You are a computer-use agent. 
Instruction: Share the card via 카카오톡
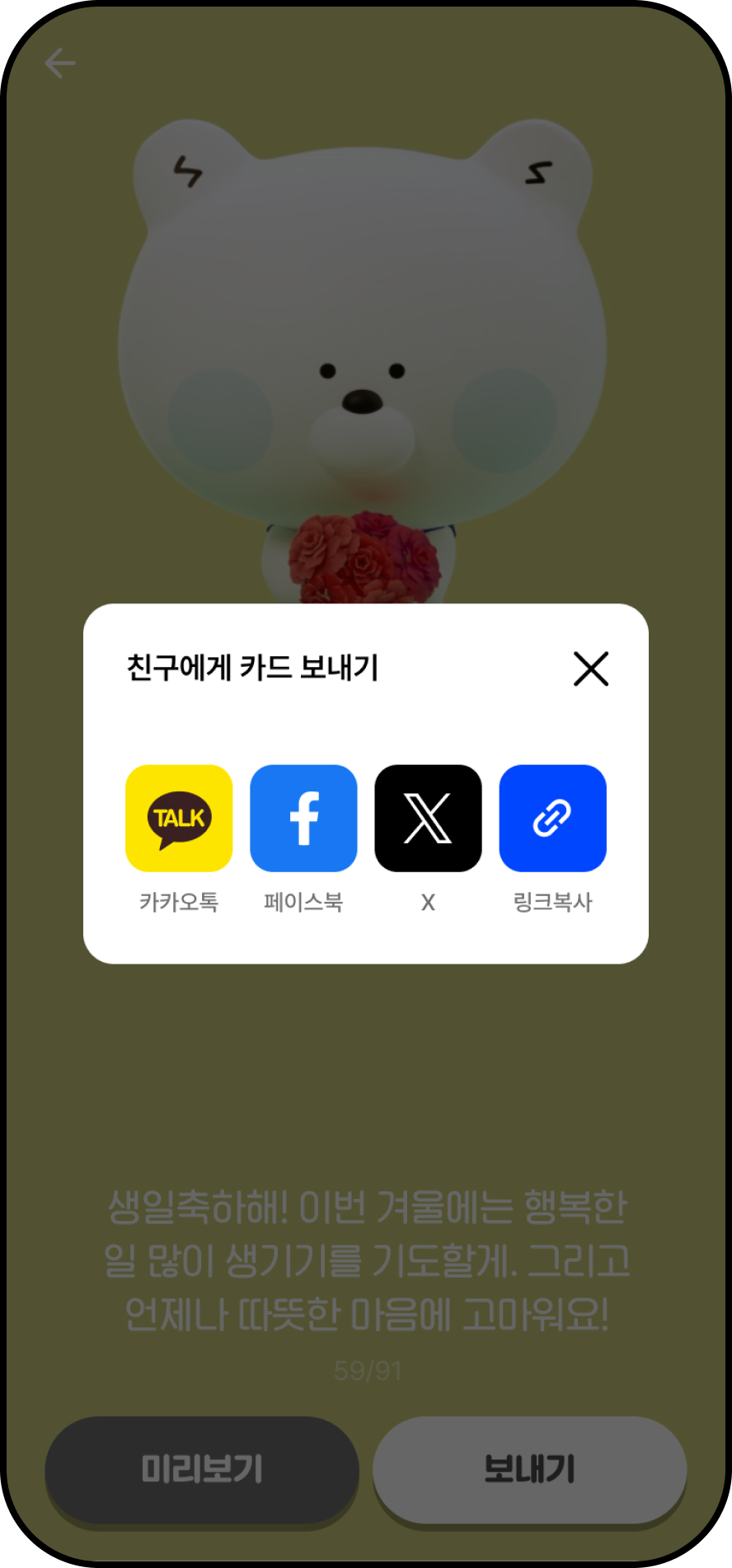(179, 818)
